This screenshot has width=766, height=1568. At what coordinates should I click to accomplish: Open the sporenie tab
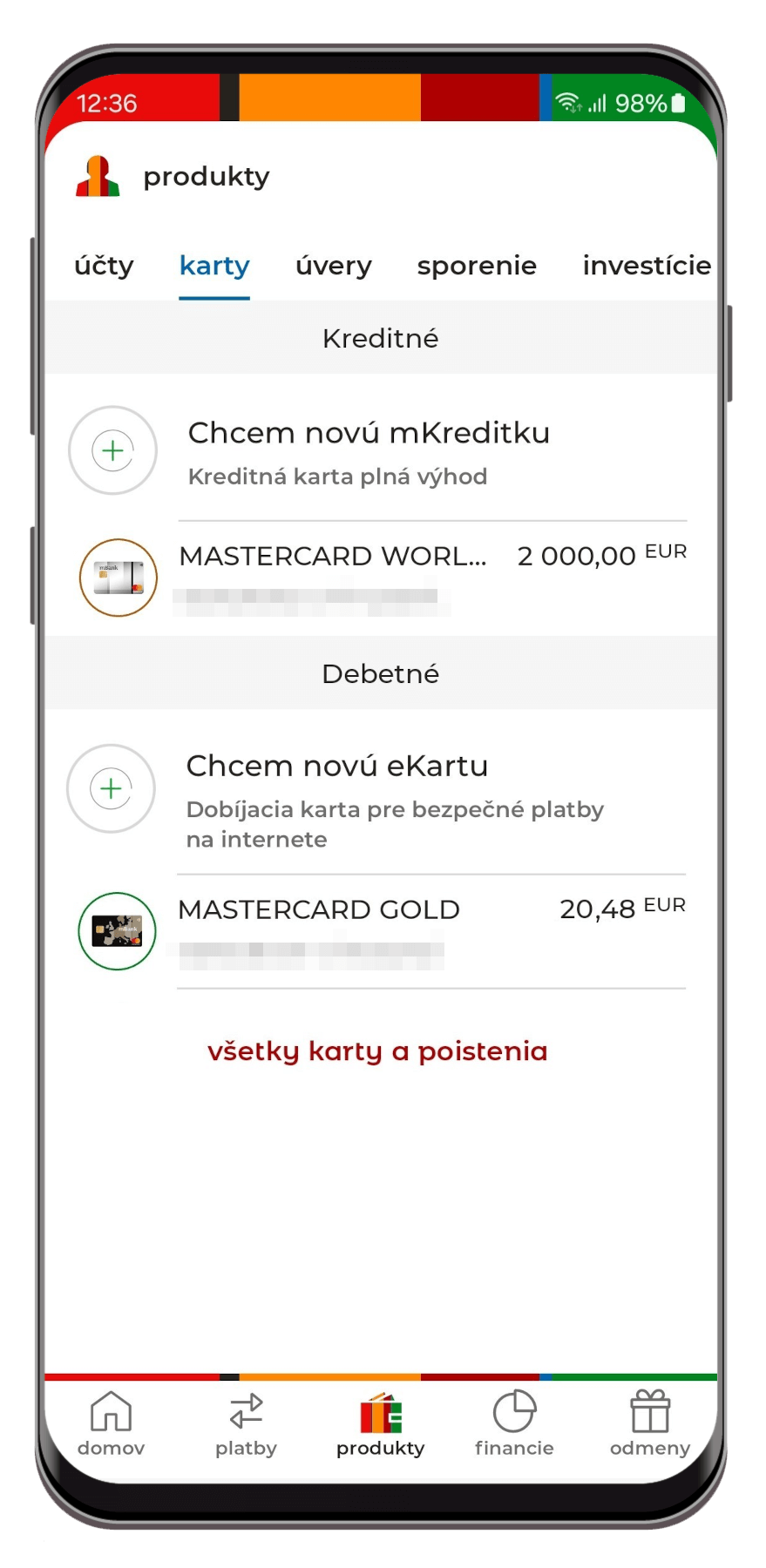tap(477, 266)
